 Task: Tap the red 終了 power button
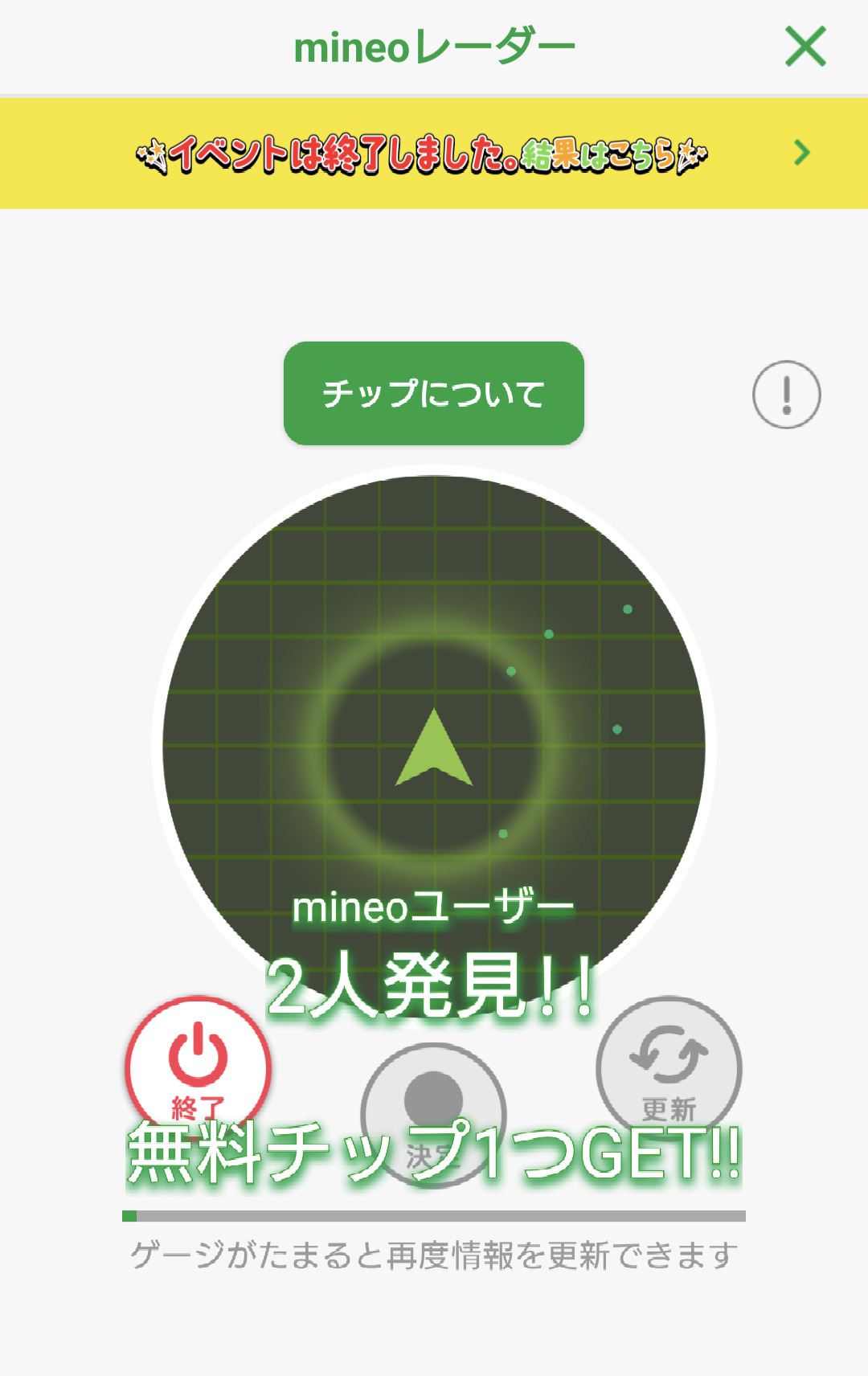(x=198, y=1065)
